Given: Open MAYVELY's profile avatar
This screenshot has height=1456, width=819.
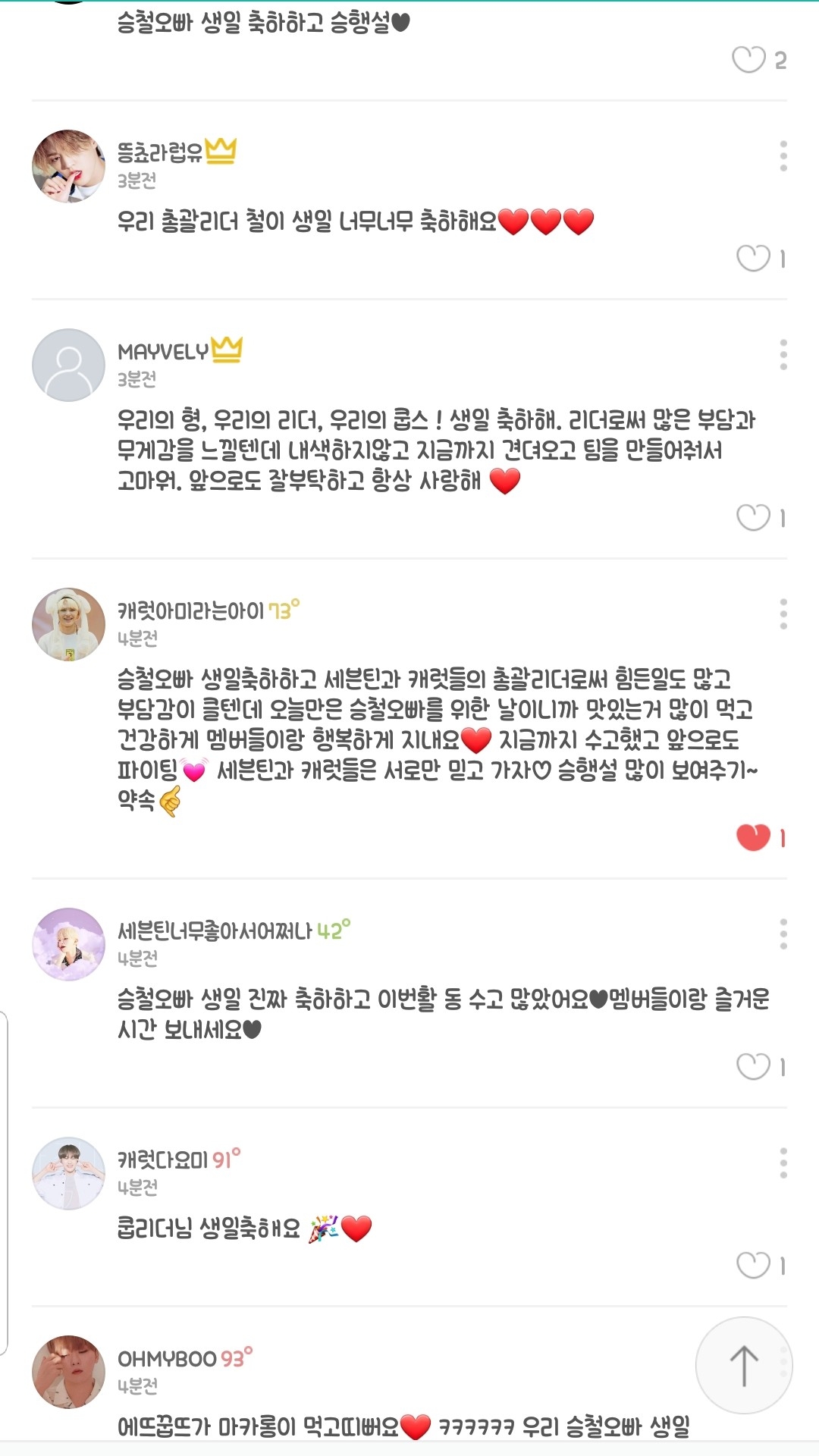Looking at the screenshot, I should (x=68, y=365).
